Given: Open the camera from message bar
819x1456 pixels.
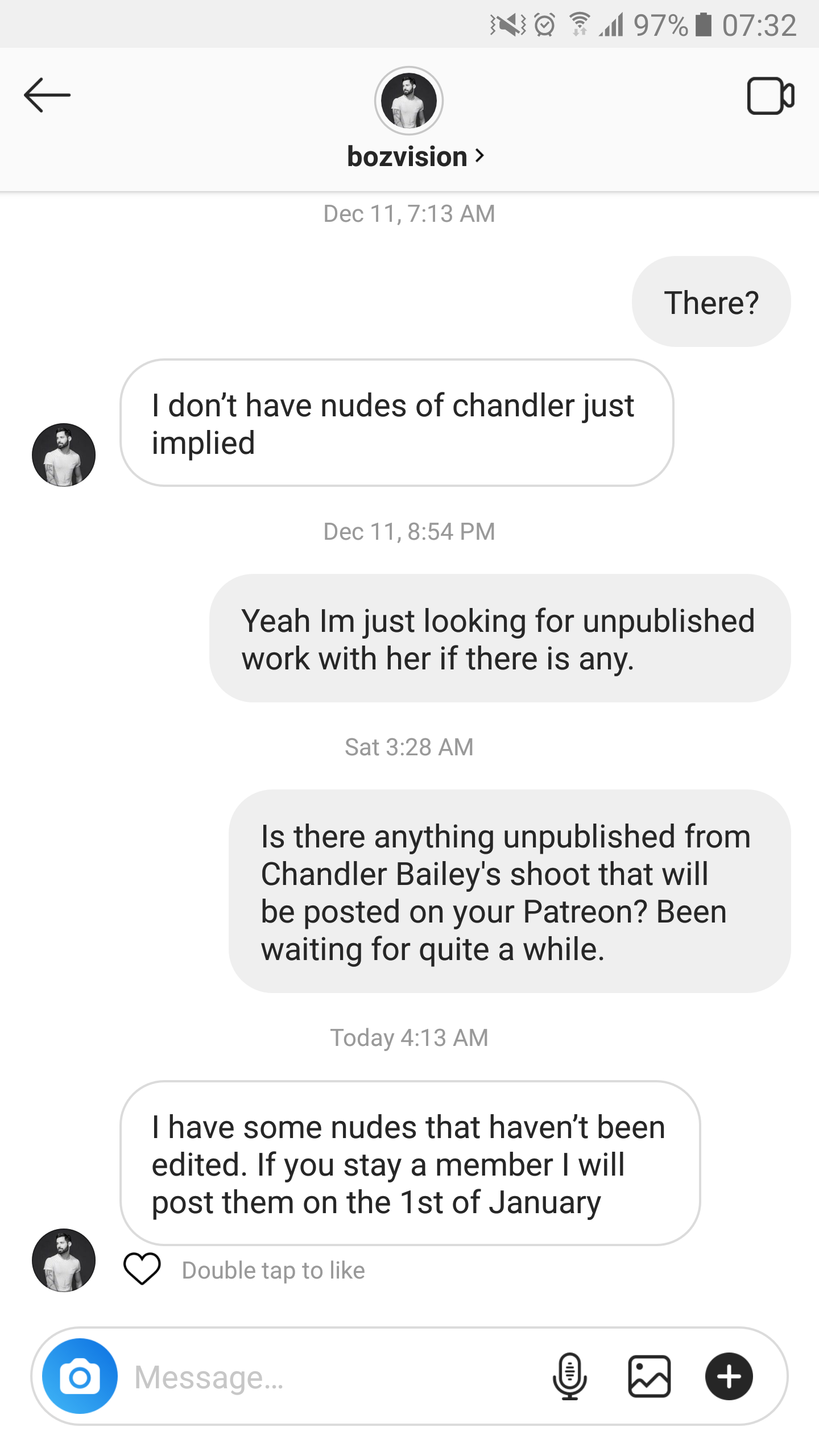Looking at the screenshot, I should coord(80,1376).
